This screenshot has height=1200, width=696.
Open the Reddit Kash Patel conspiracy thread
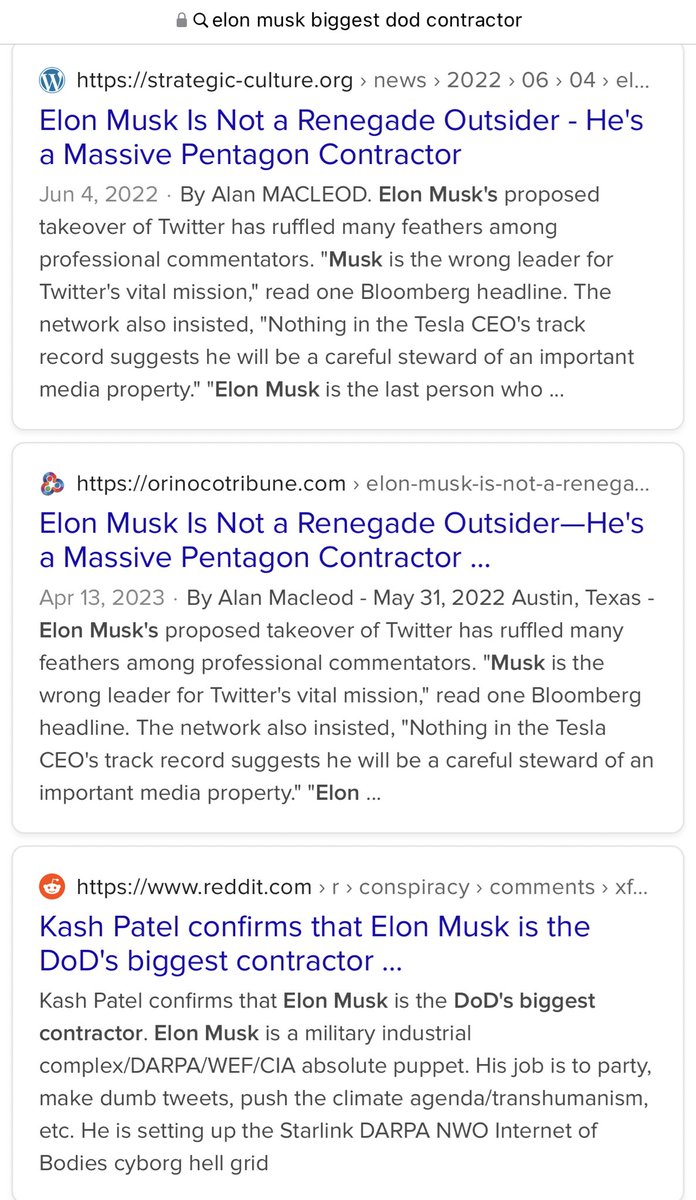click(314, 943)
